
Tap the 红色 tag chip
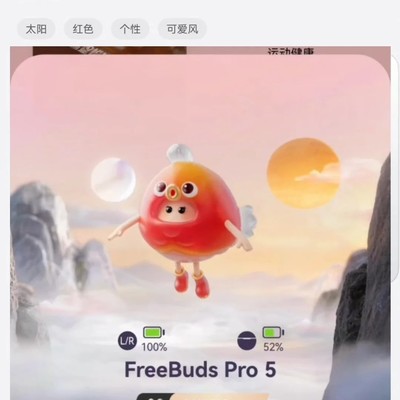pyautogui.click(x=83, y=29)
